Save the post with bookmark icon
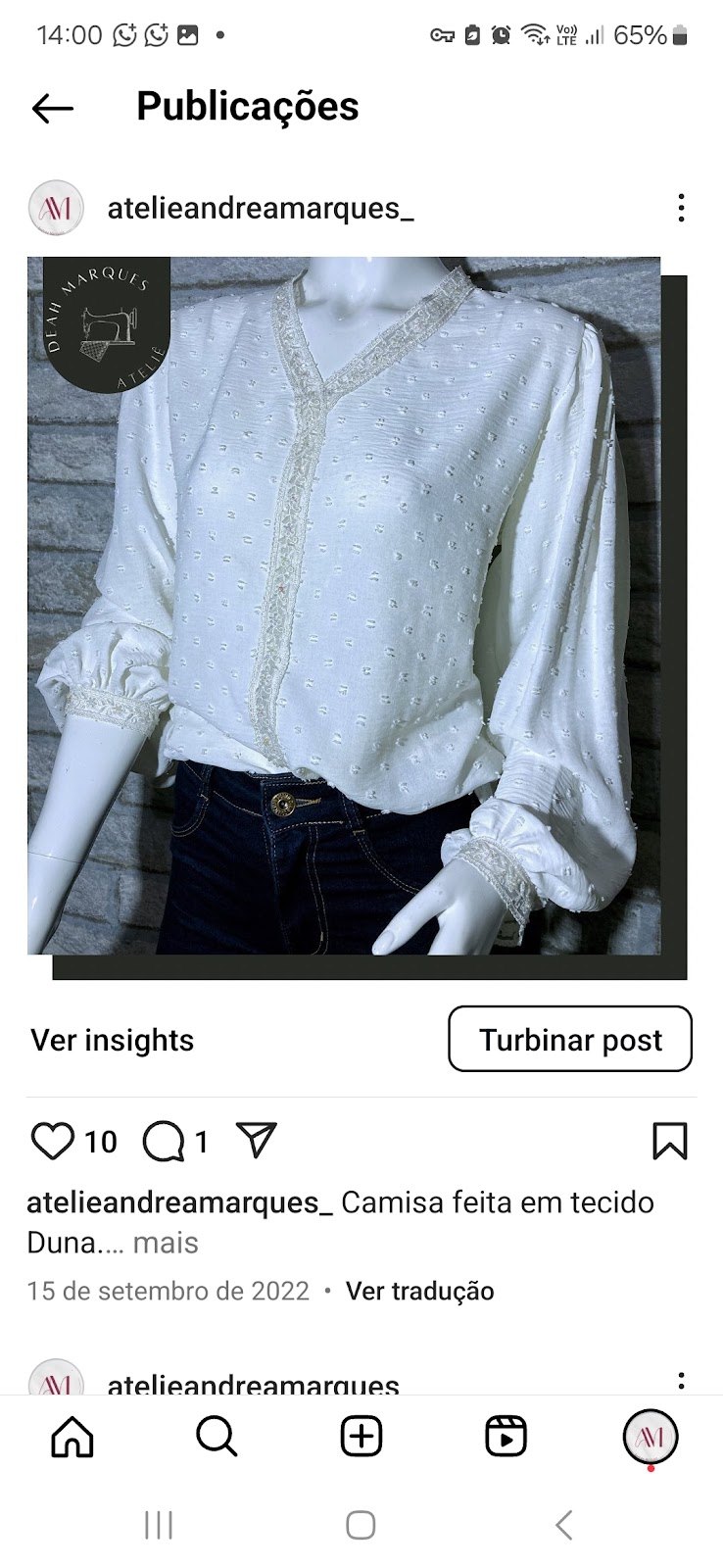This screenshot has width=723, height=1568. point(670,1142)
